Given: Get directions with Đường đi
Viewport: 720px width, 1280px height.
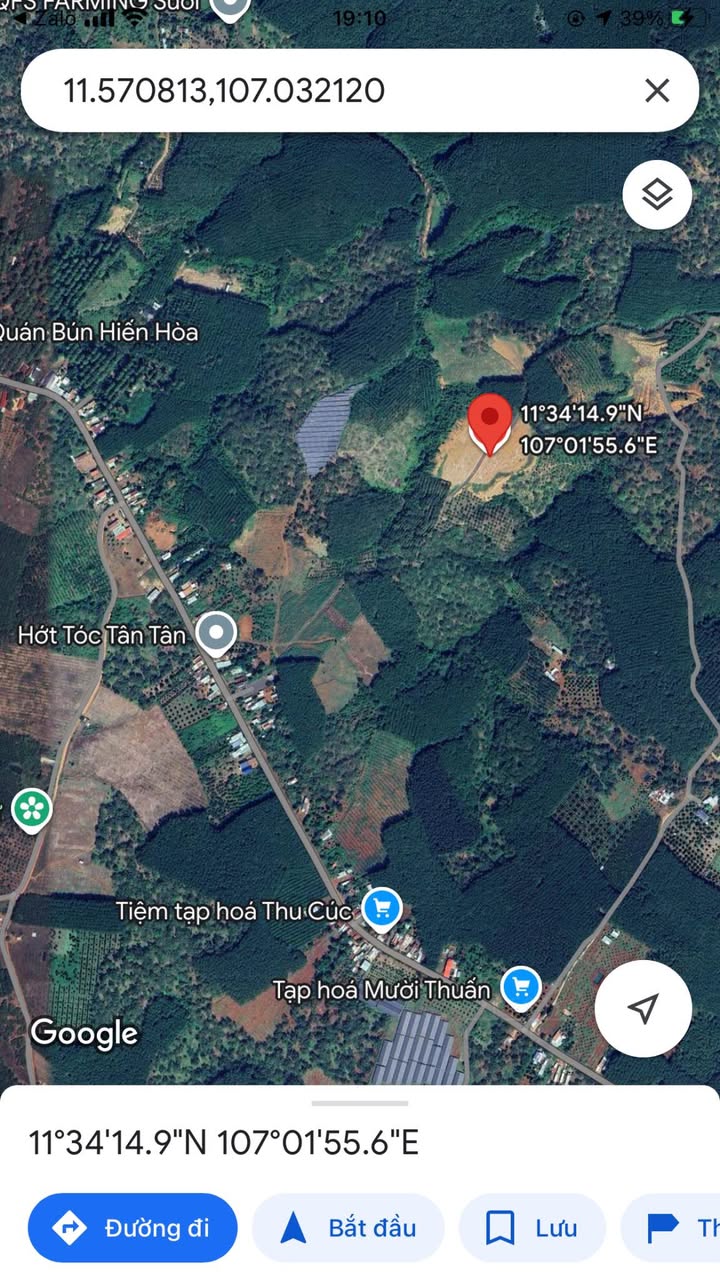Looking at the screenshot, I should point(133,1227).
